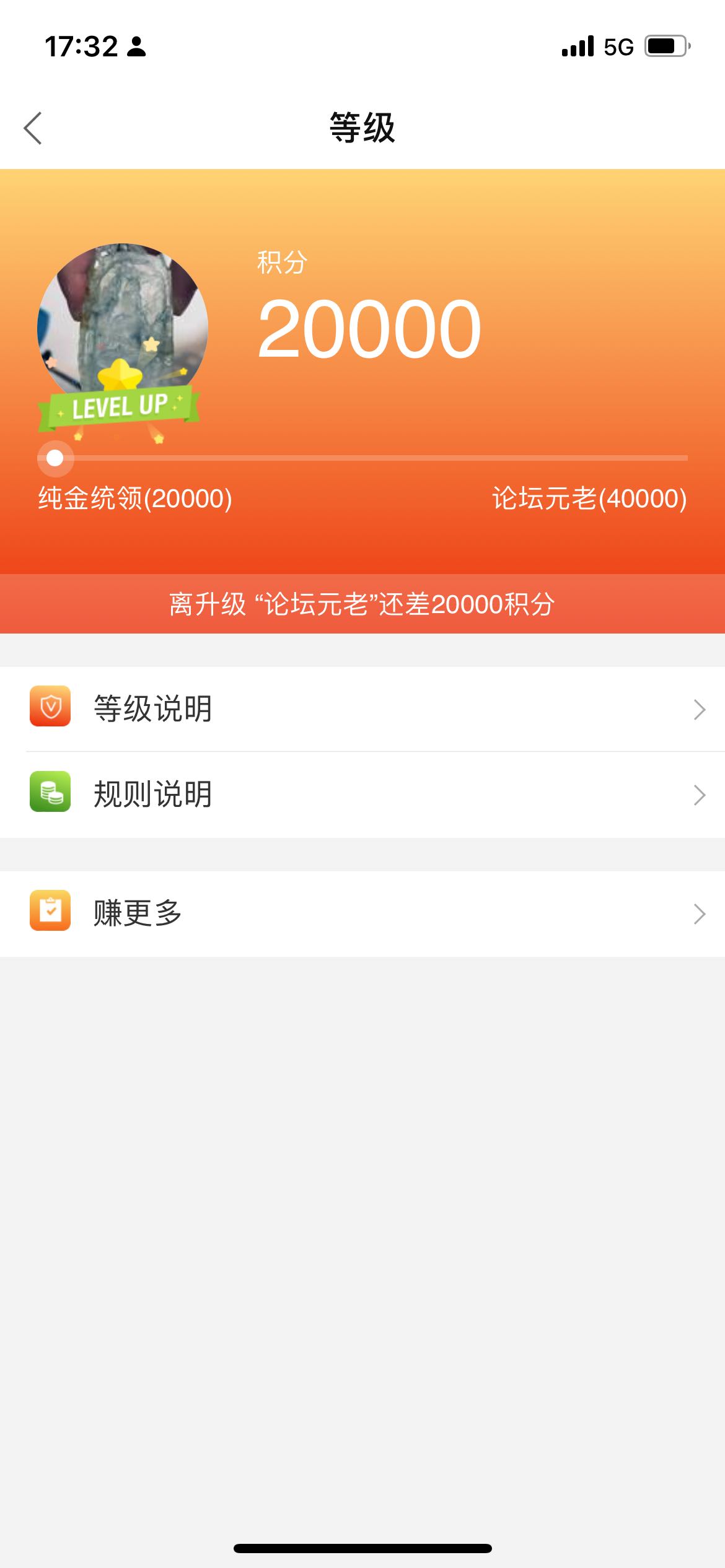Open 规则说明 rules explanation
This screenshot has width=725, height=1568.
click(x=362, y=795)
